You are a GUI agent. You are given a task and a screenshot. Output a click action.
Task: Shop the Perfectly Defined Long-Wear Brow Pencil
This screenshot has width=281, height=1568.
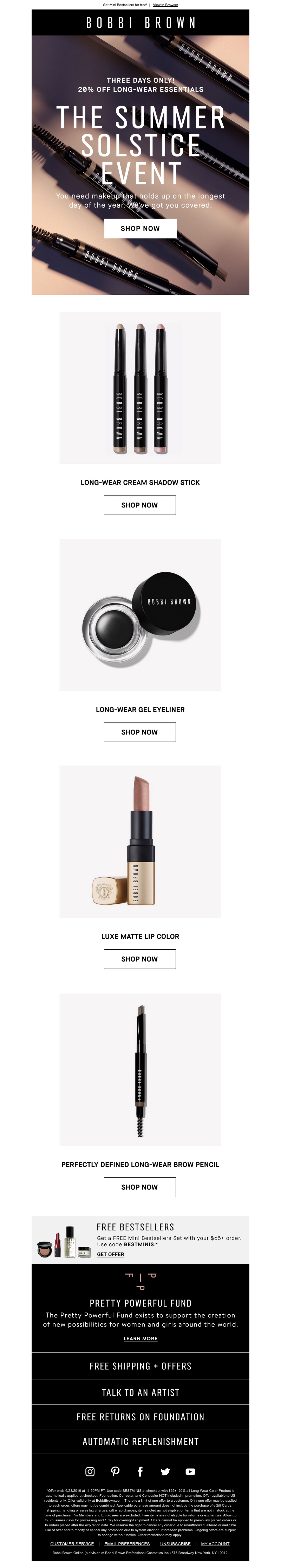[x=139, y=1186]
